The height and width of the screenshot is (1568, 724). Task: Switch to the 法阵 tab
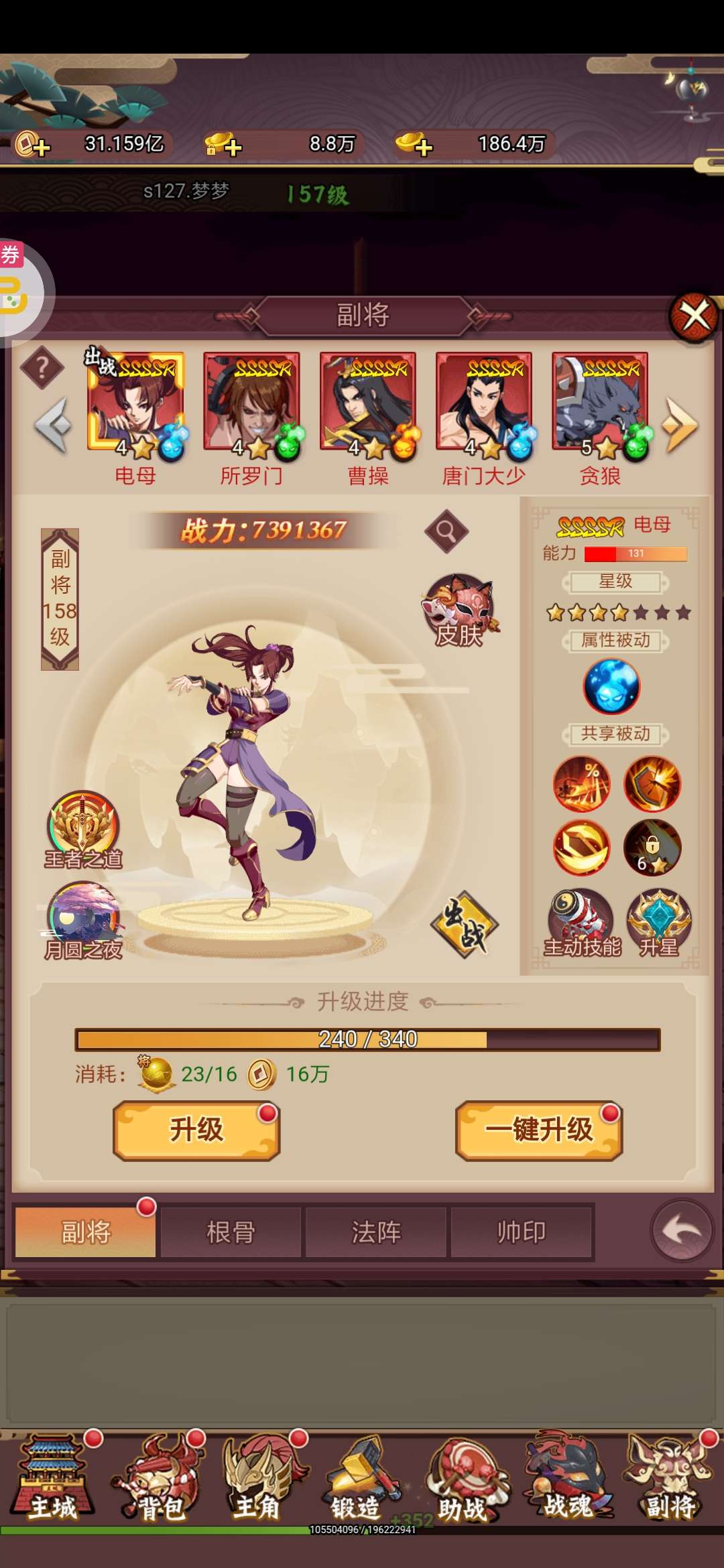tap(376, 1232)
